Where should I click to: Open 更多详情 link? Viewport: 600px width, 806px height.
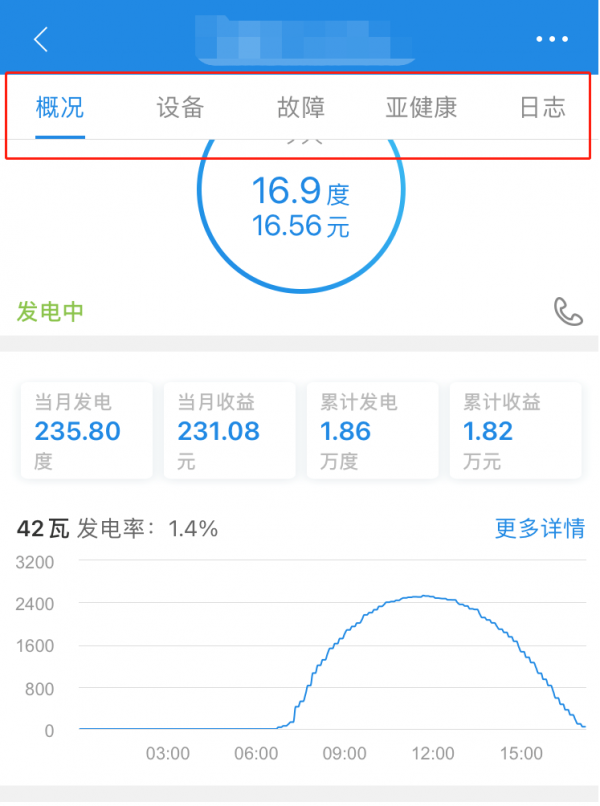click(x=540, y=528)
